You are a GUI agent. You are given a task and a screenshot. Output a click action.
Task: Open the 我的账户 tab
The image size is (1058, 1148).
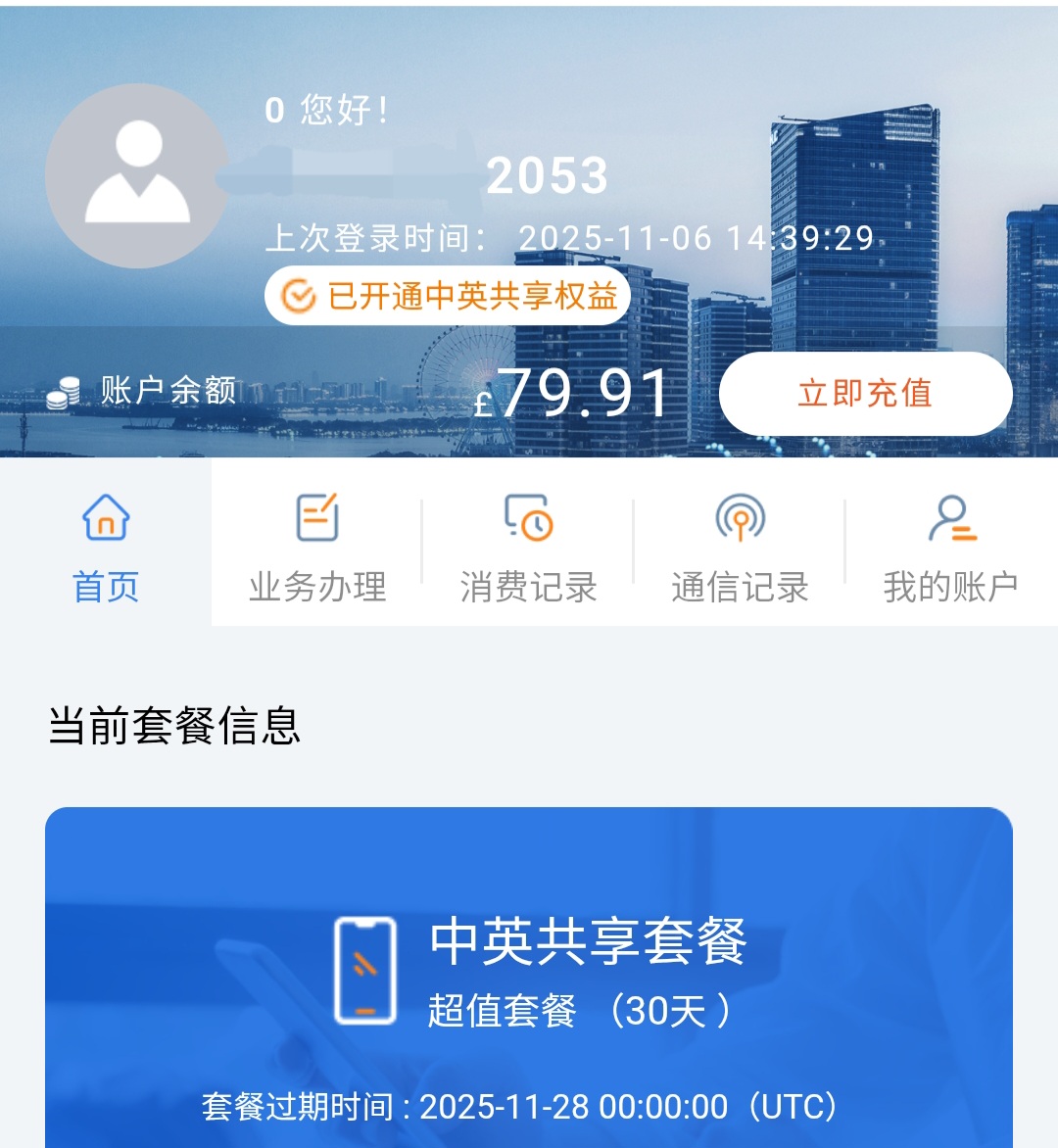coord(951,546)
